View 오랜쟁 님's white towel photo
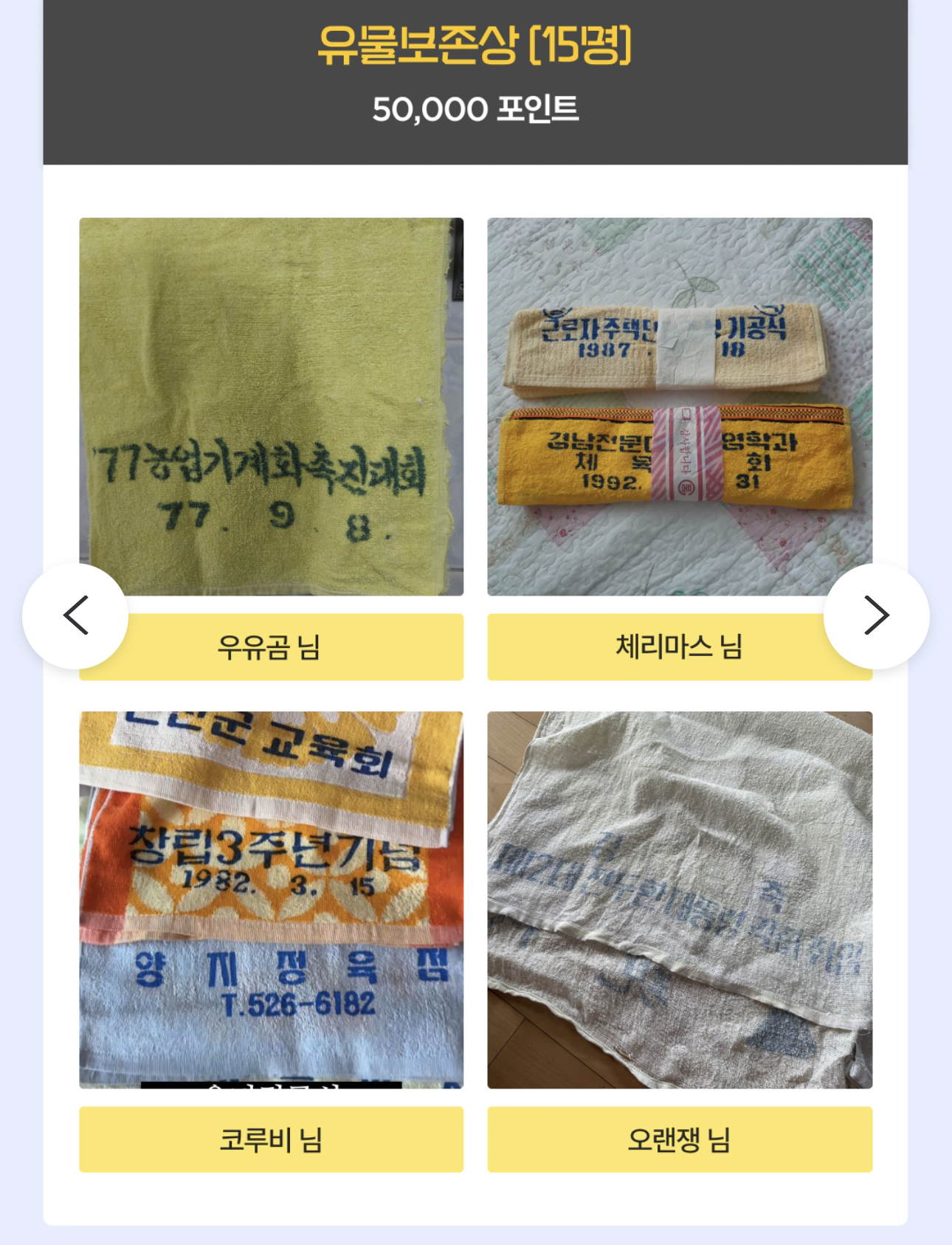The height and width of the screenshot is (1245, 952). (x=680, y=900)
